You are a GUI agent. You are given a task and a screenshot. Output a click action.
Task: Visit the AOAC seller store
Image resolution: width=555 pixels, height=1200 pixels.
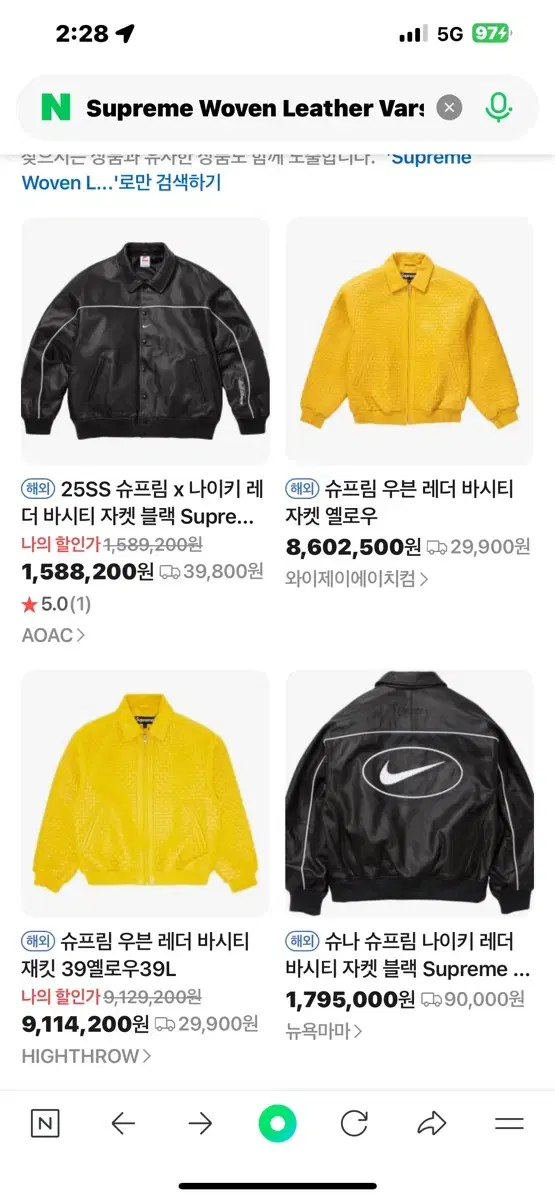53,635
